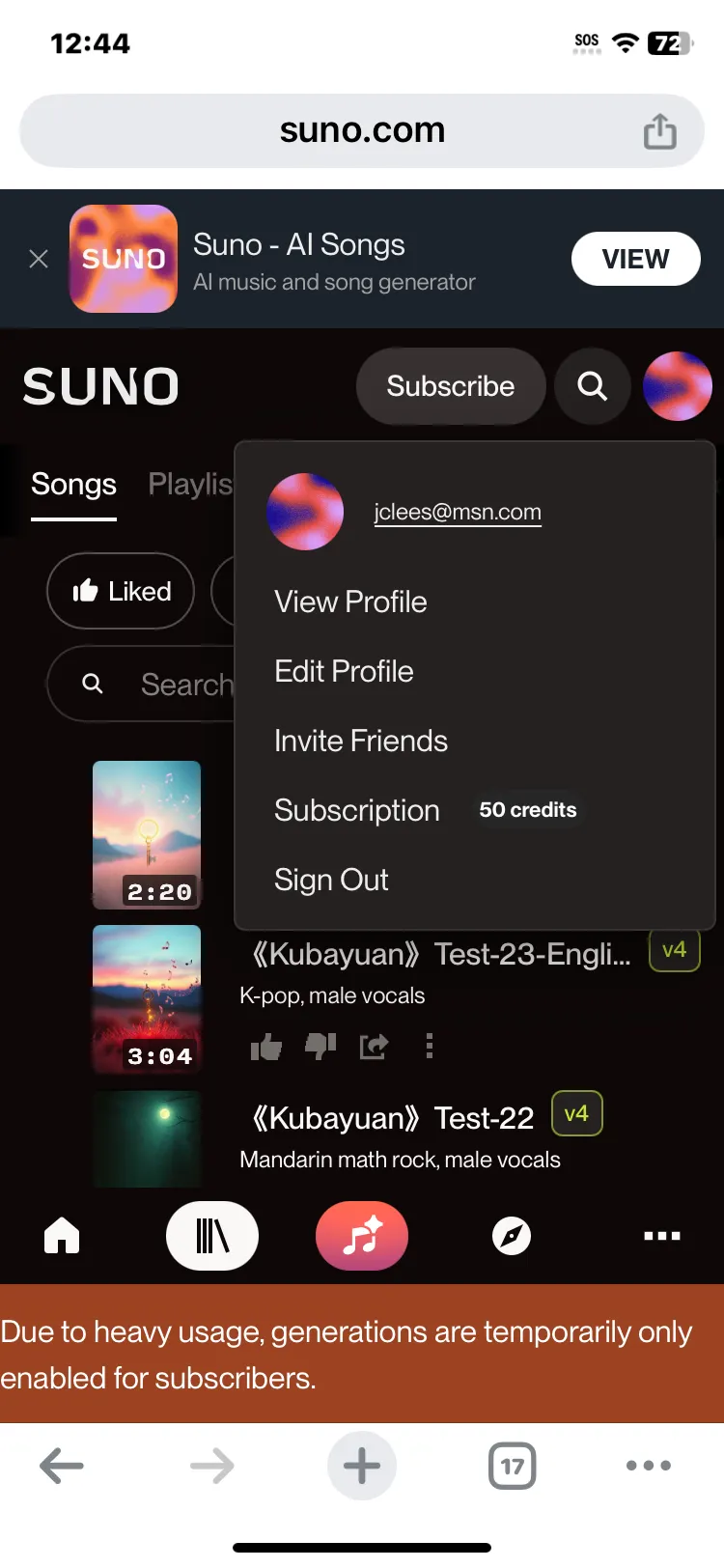Filter songs by Liked
This screenshot has width=724, height=1568.
tap(122, 591)
